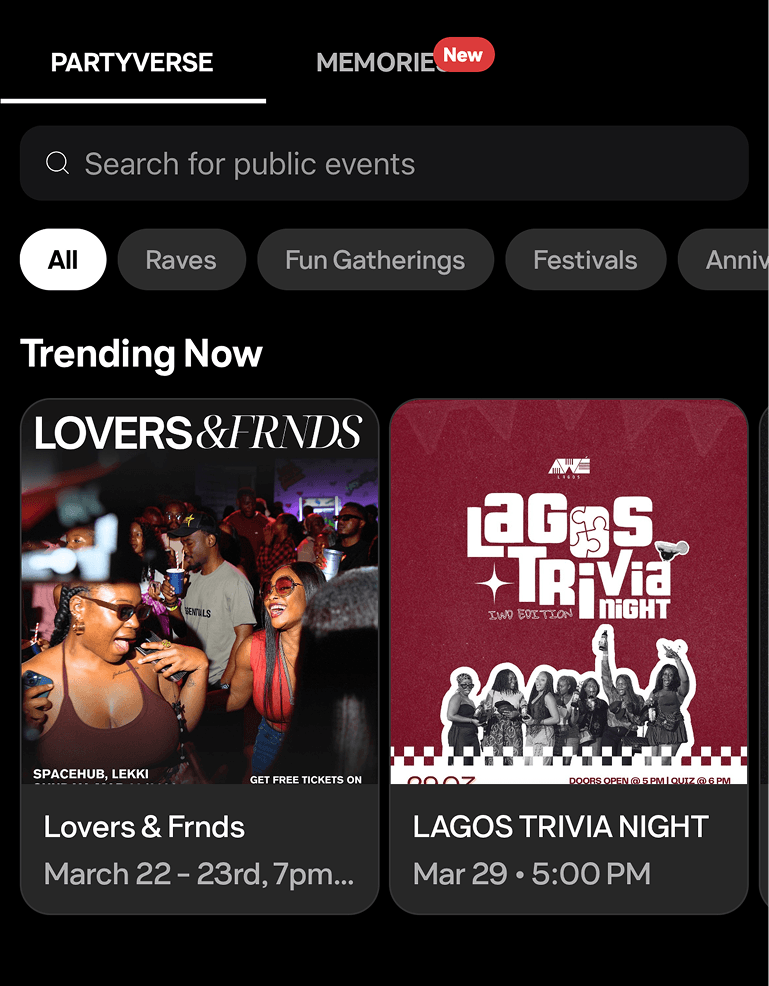
Task: Tap the red New badge on Memories
Action: 463,55
